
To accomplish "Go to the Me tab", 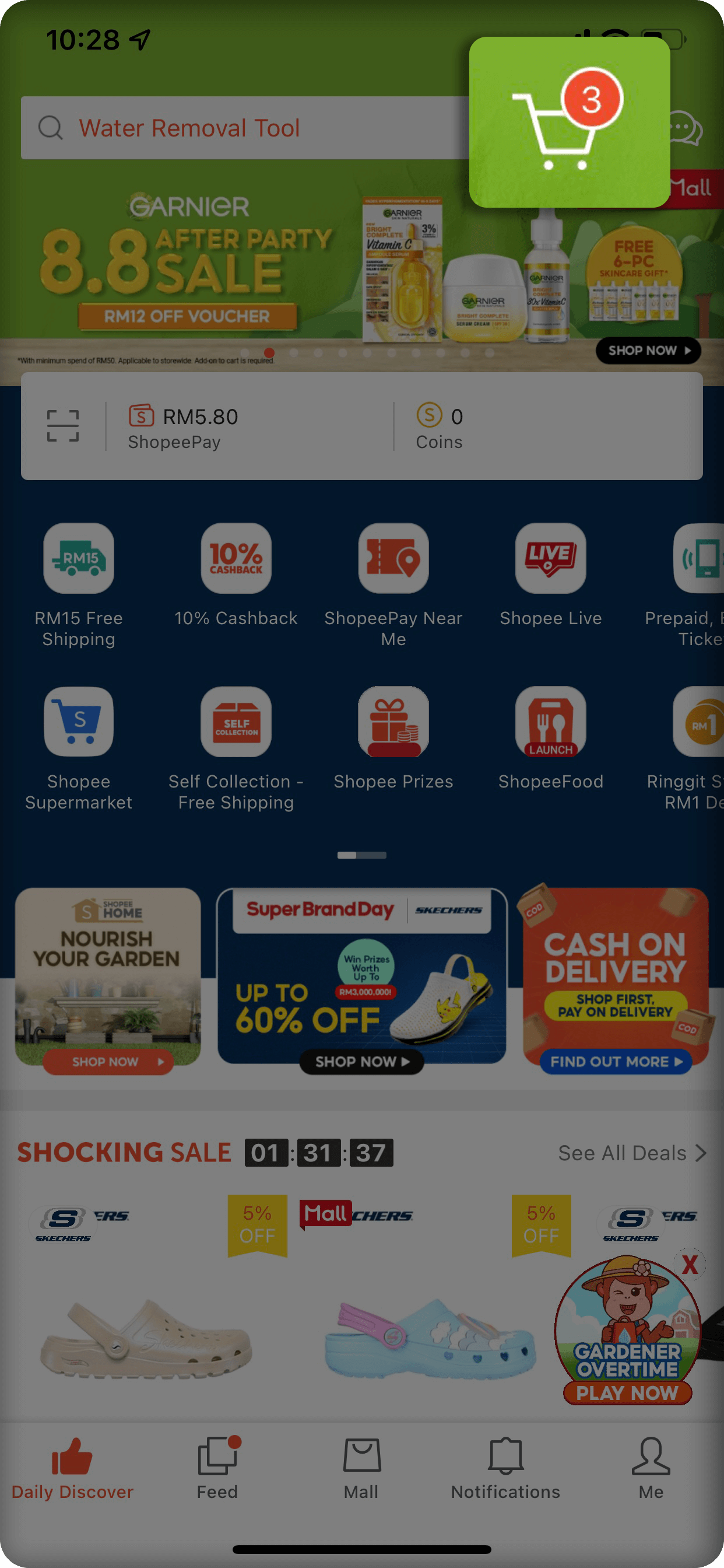I will [x=651, y=1468].
